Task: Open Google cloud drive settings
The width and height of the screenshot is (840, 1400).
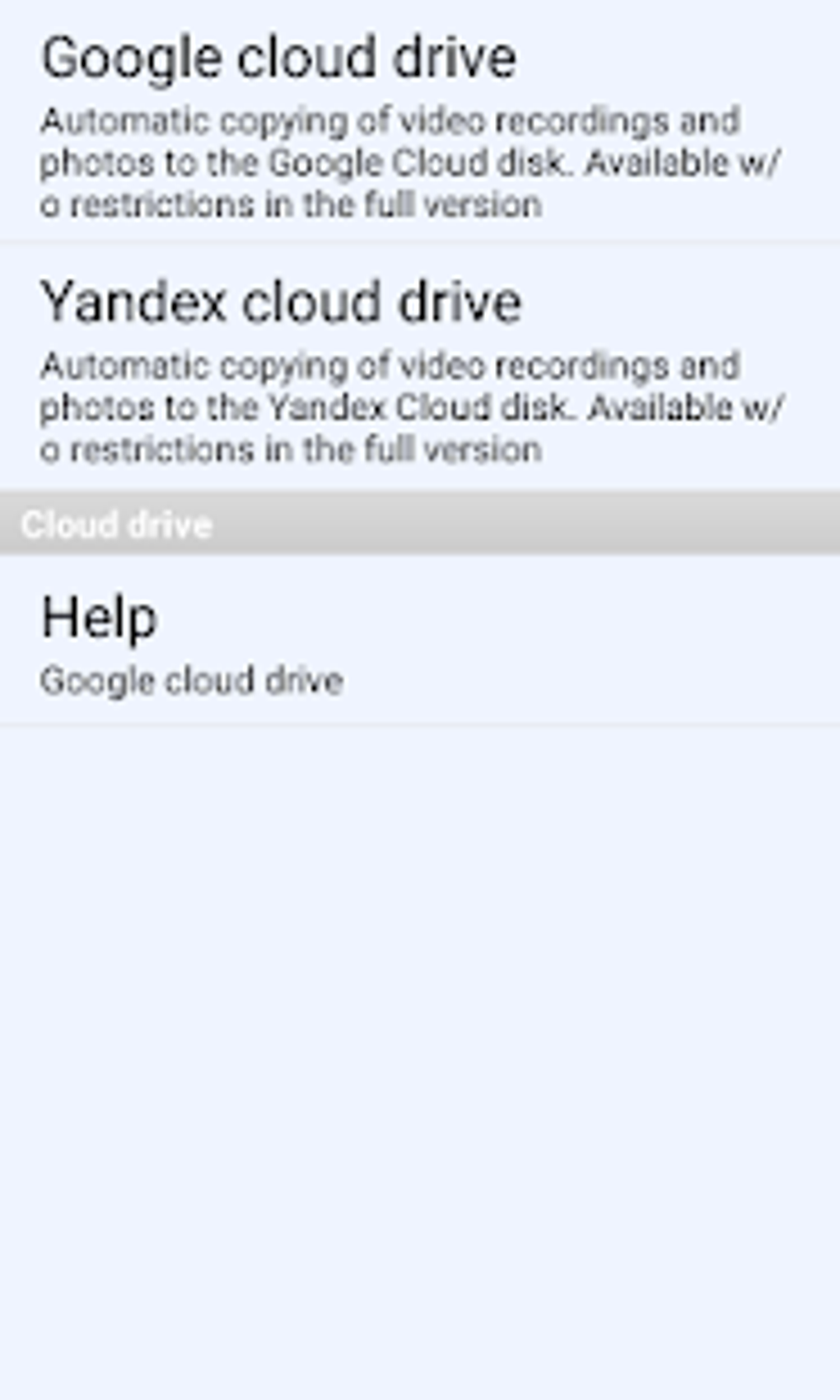Action: [412, 124]
